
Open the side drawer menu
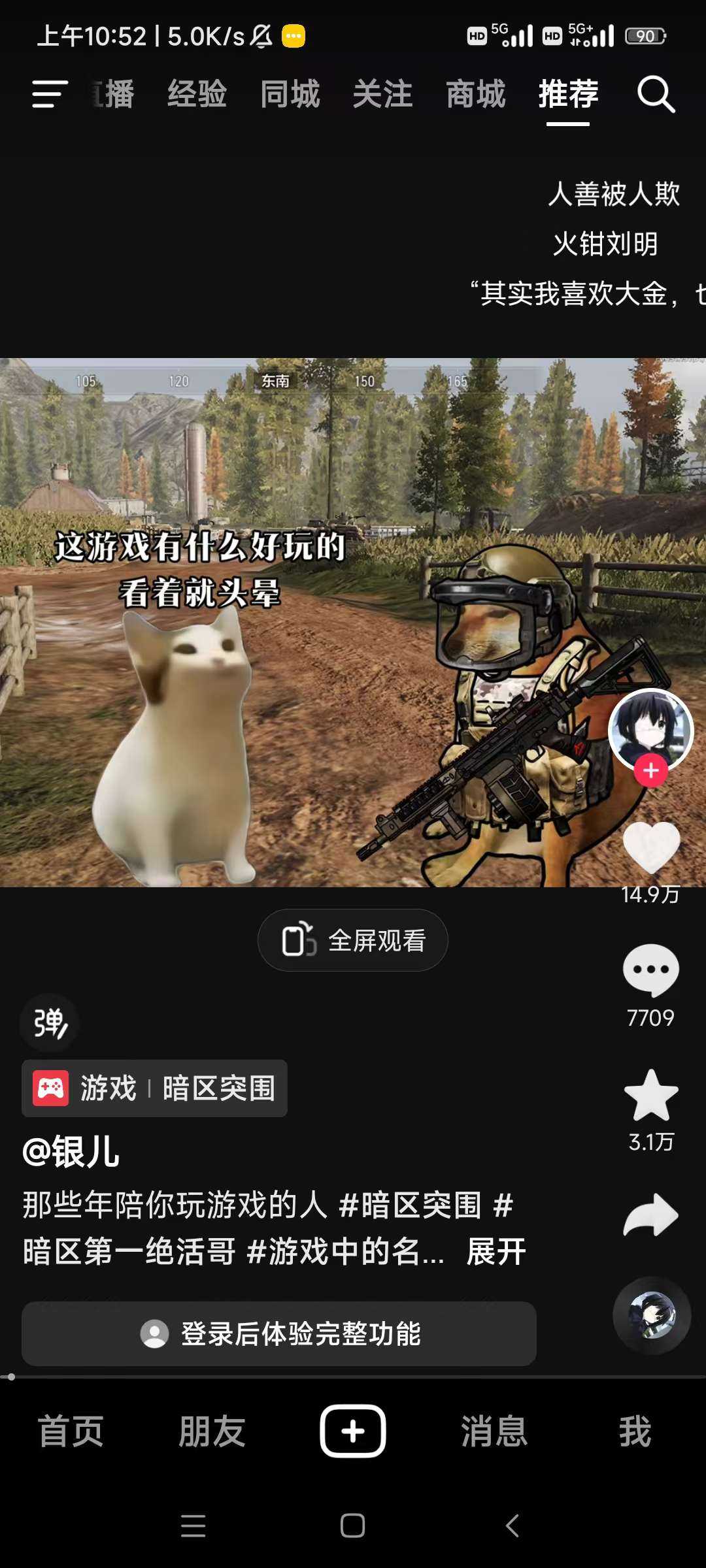point(50,94)
